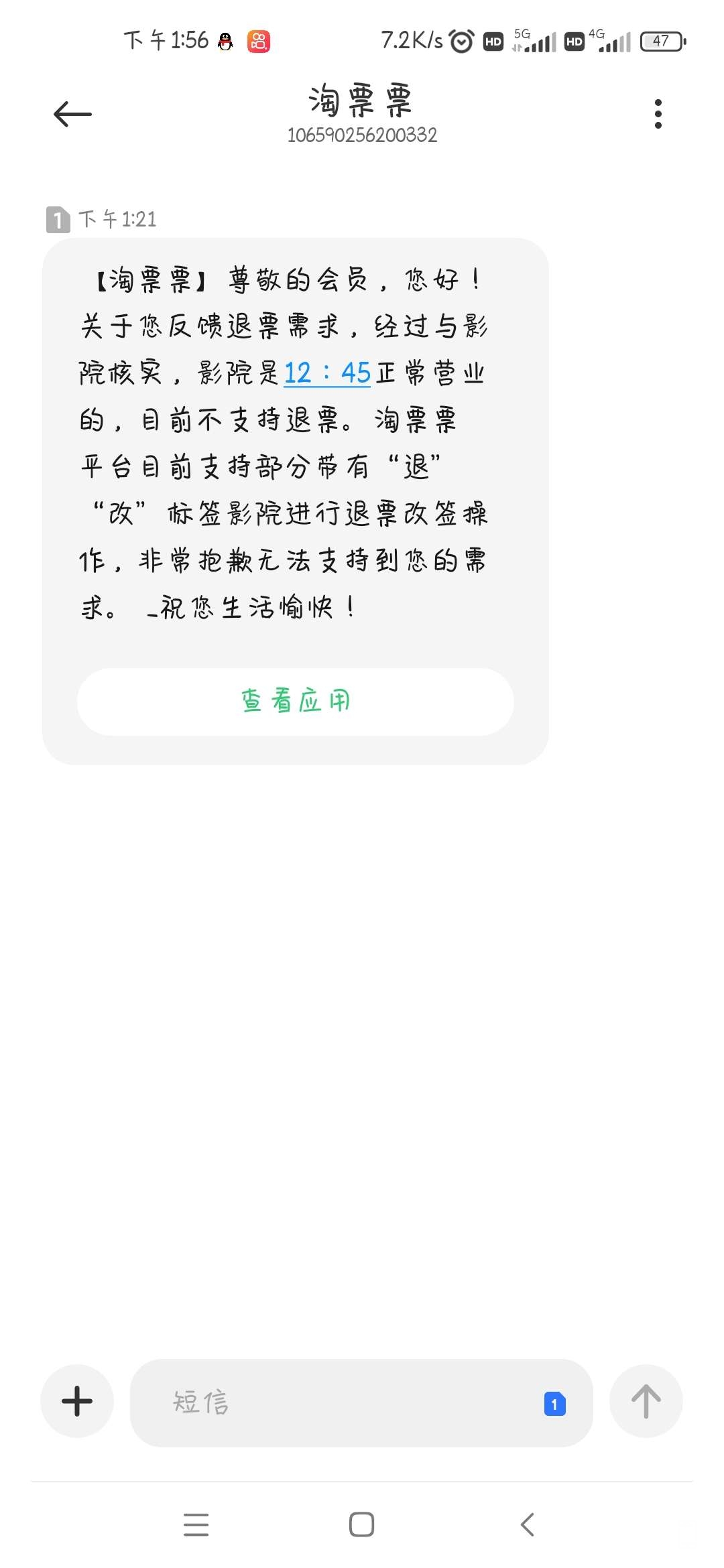The width and height of the screenshot is (724, 1568).
Task: Open recent apps from navigation bar
Action: tap(196, 1524)
